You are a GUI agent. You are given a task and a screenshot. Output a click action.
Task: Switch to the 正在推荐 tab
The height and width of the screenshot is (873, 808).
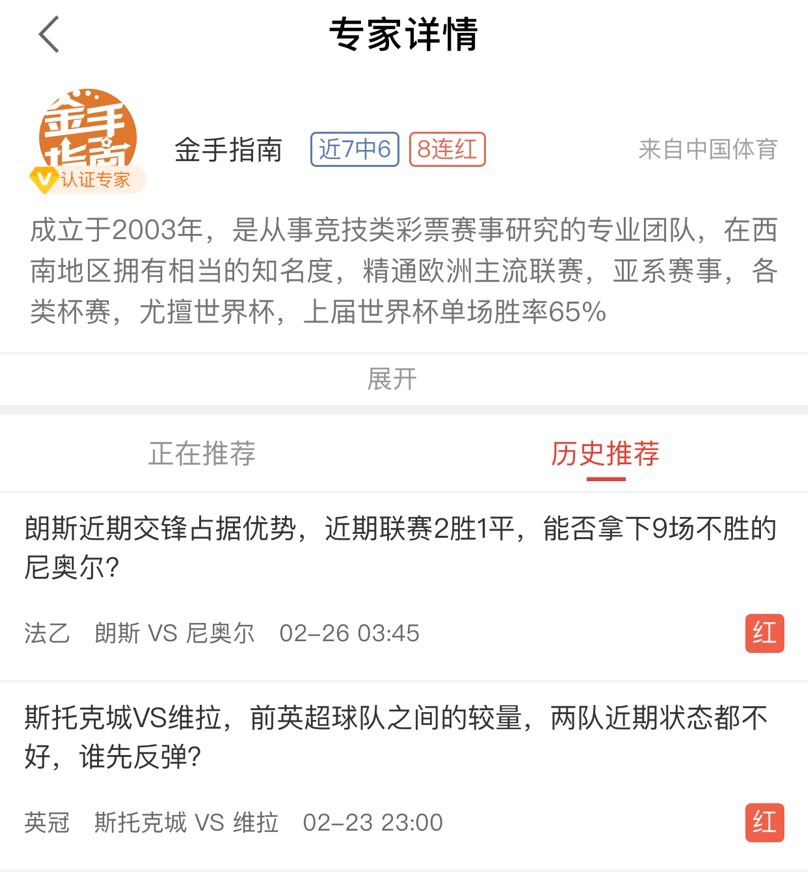pos(202,453)
